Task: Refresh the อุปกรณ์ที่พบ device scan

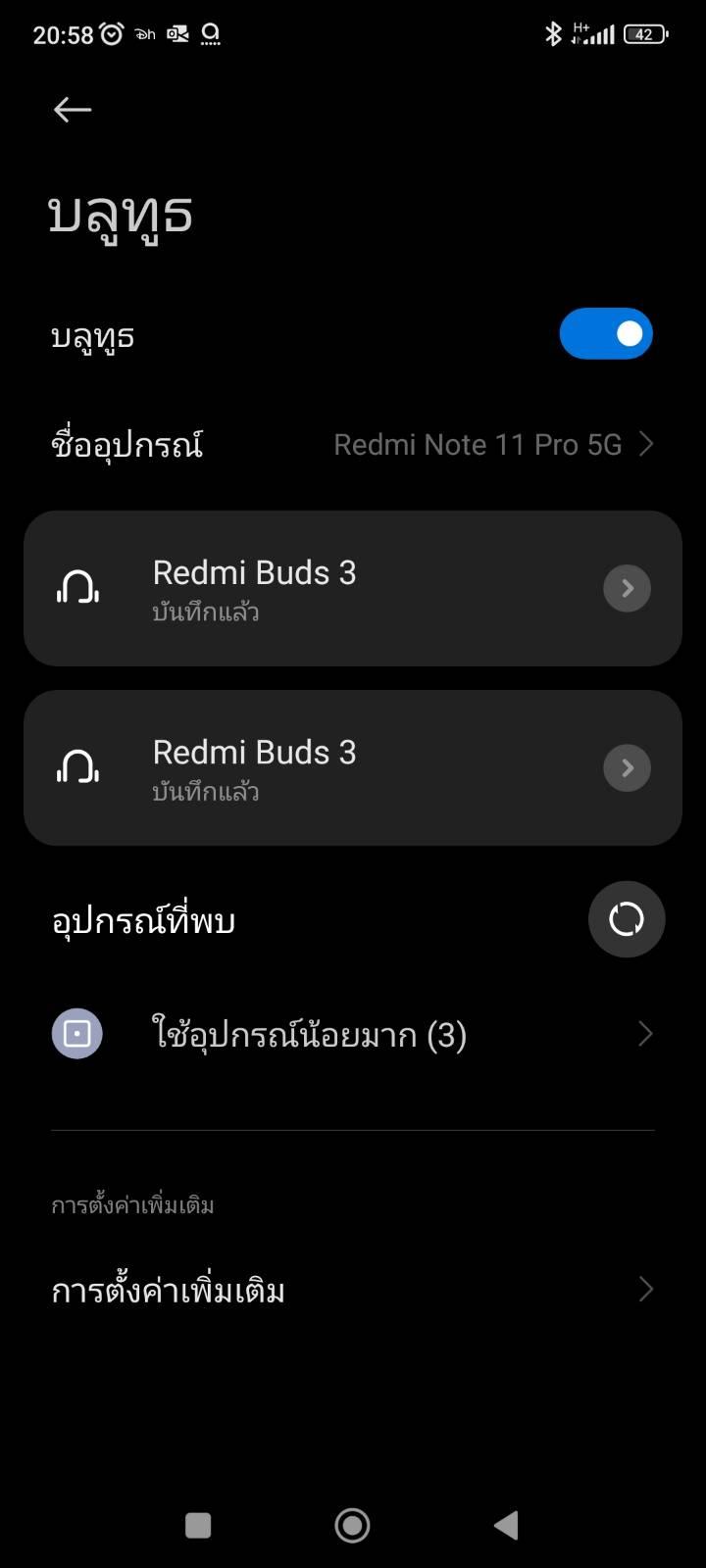Action: point(627,919)
